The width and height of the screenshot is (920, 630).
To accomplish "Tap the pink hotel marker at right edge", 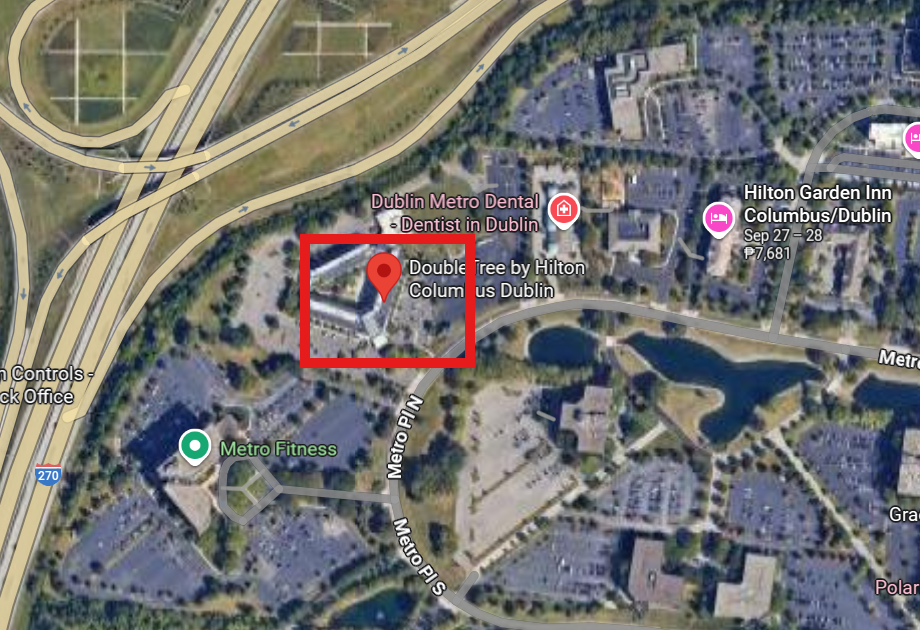I will pyautogui.click(x=913, y=138).
